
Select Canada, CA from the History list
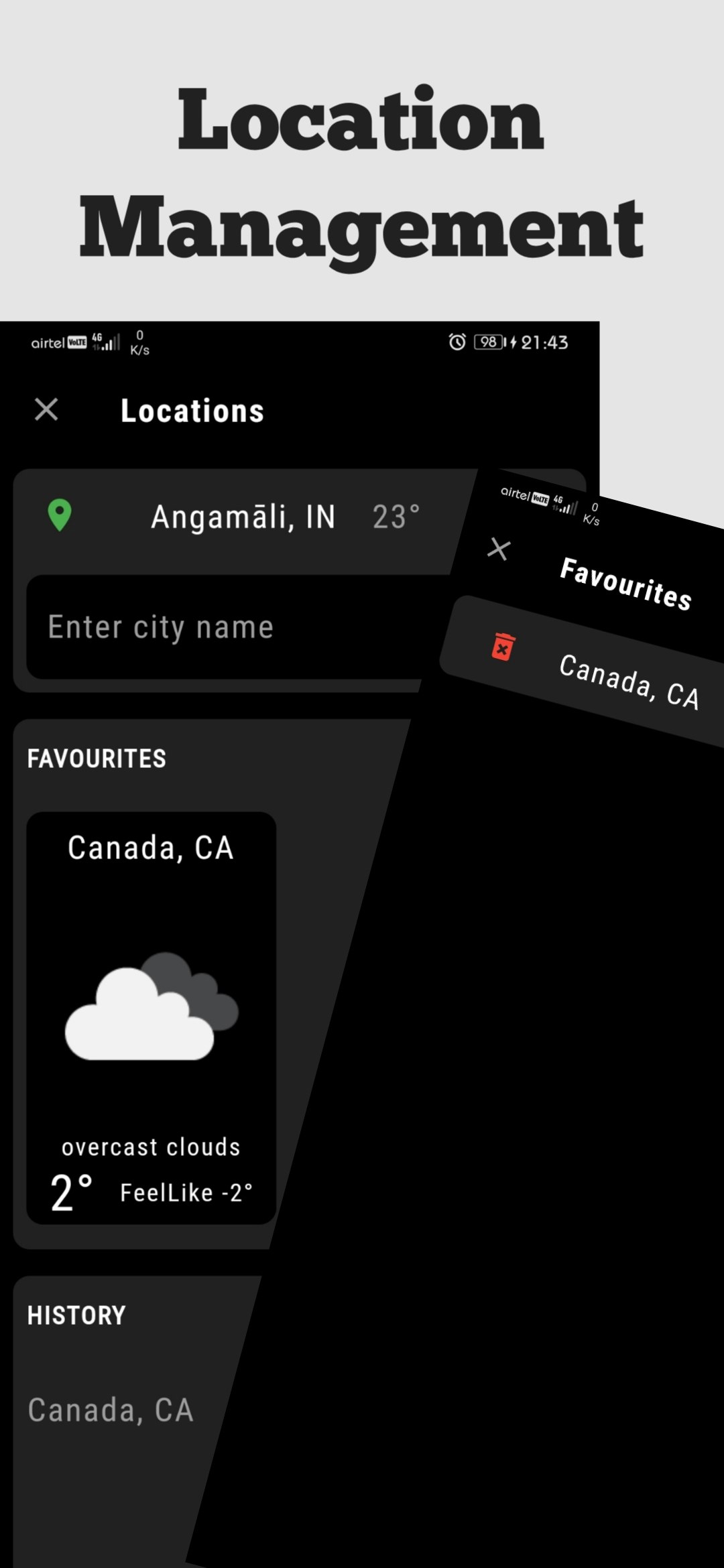point(111,1411)
